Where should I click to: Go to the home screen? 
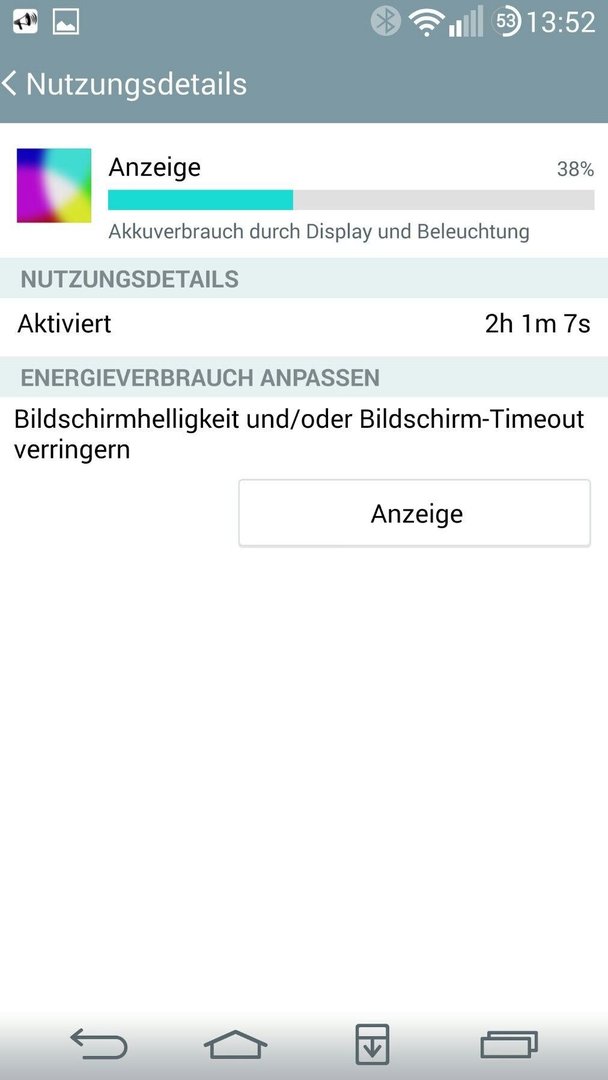tap(235, 1044)
